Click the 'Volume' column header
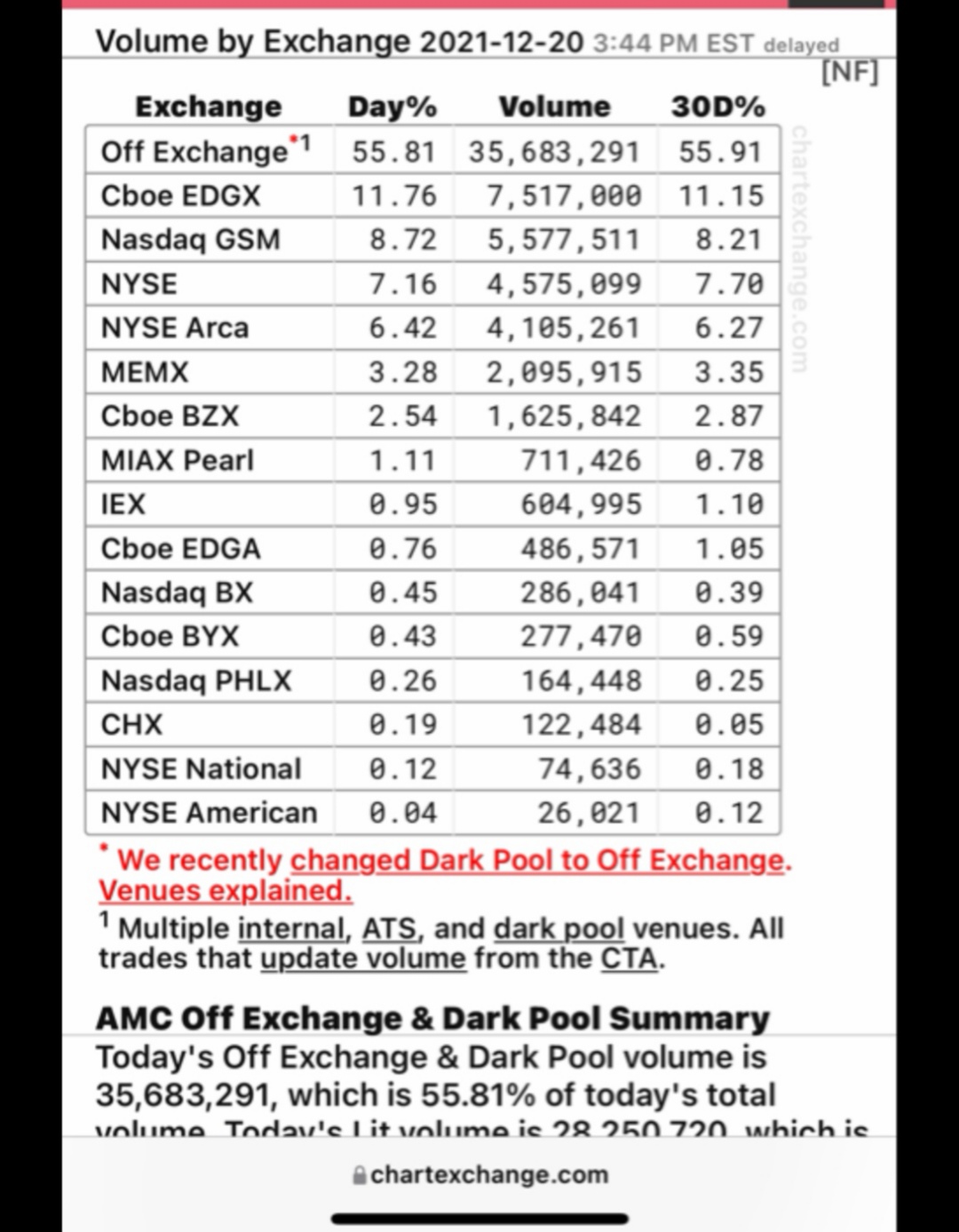The image size is (959, 1232). [555, 106]
